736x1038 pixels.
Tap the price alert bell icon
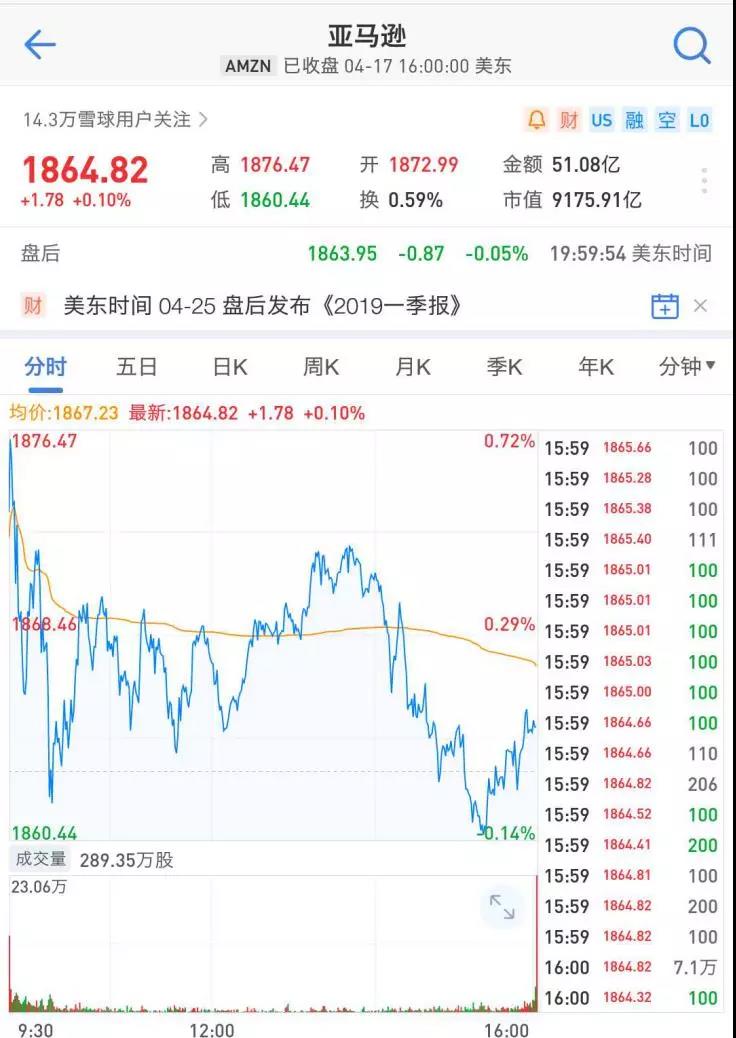click(537, 120)
